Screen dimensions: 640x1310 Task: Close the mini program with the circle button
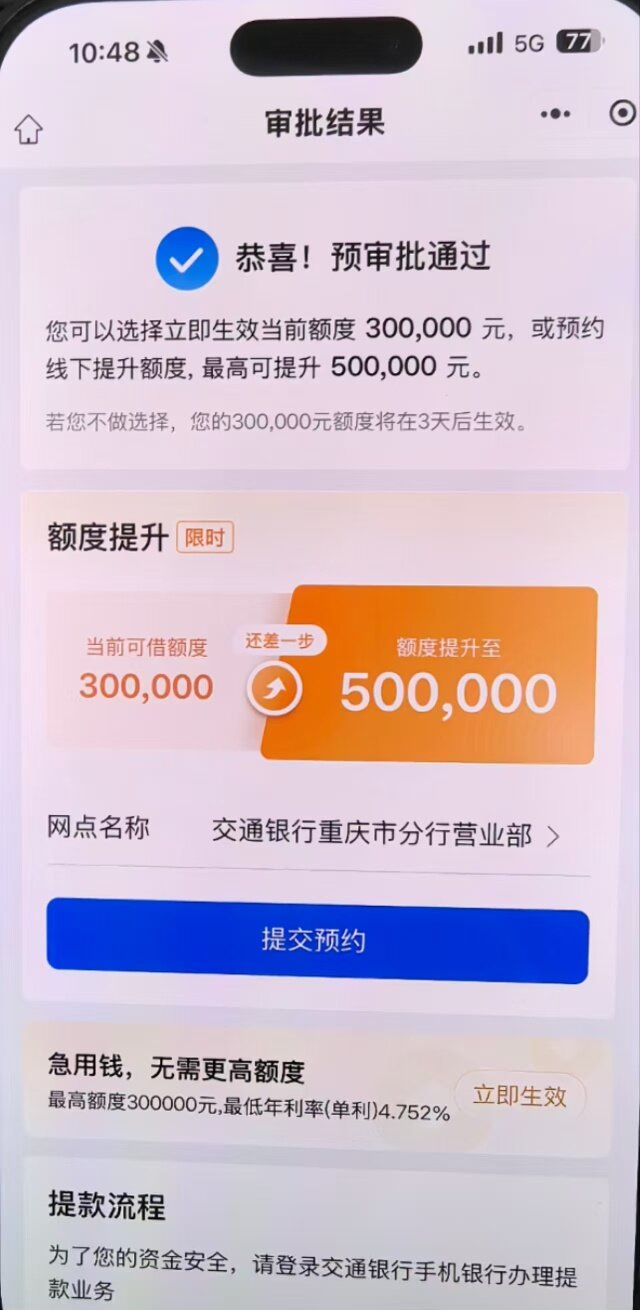[x=623, y=113]
